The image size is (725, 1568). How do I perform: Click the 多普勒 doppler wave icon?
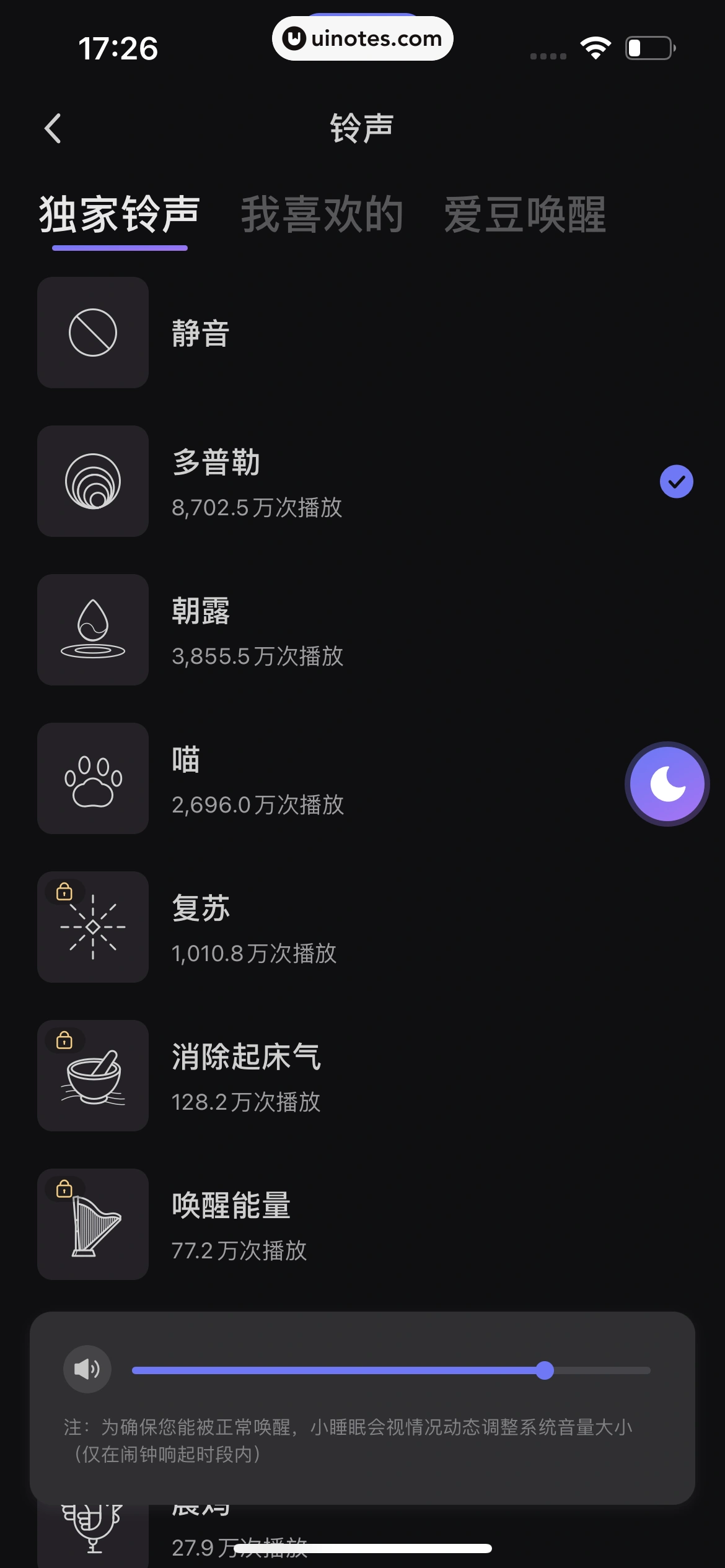[x=92, y=481]
